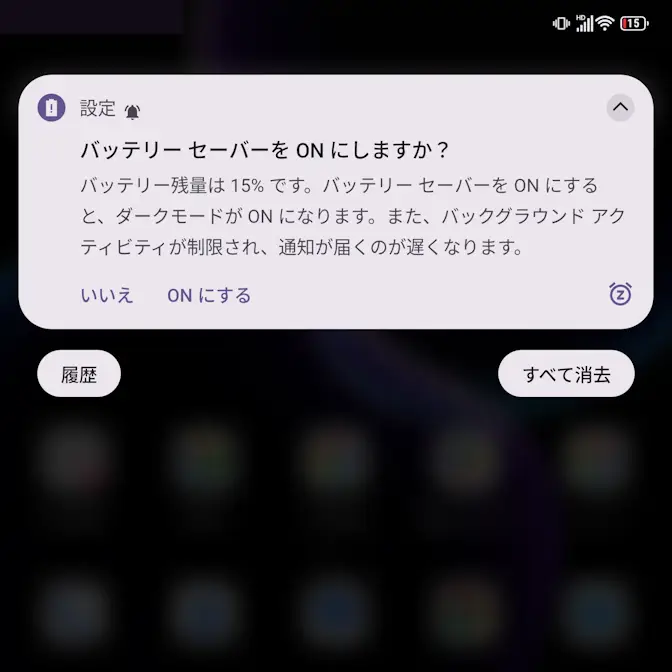Tap いいえ to decline battery saver
672x672 pixels.
(x=107, y=295)
